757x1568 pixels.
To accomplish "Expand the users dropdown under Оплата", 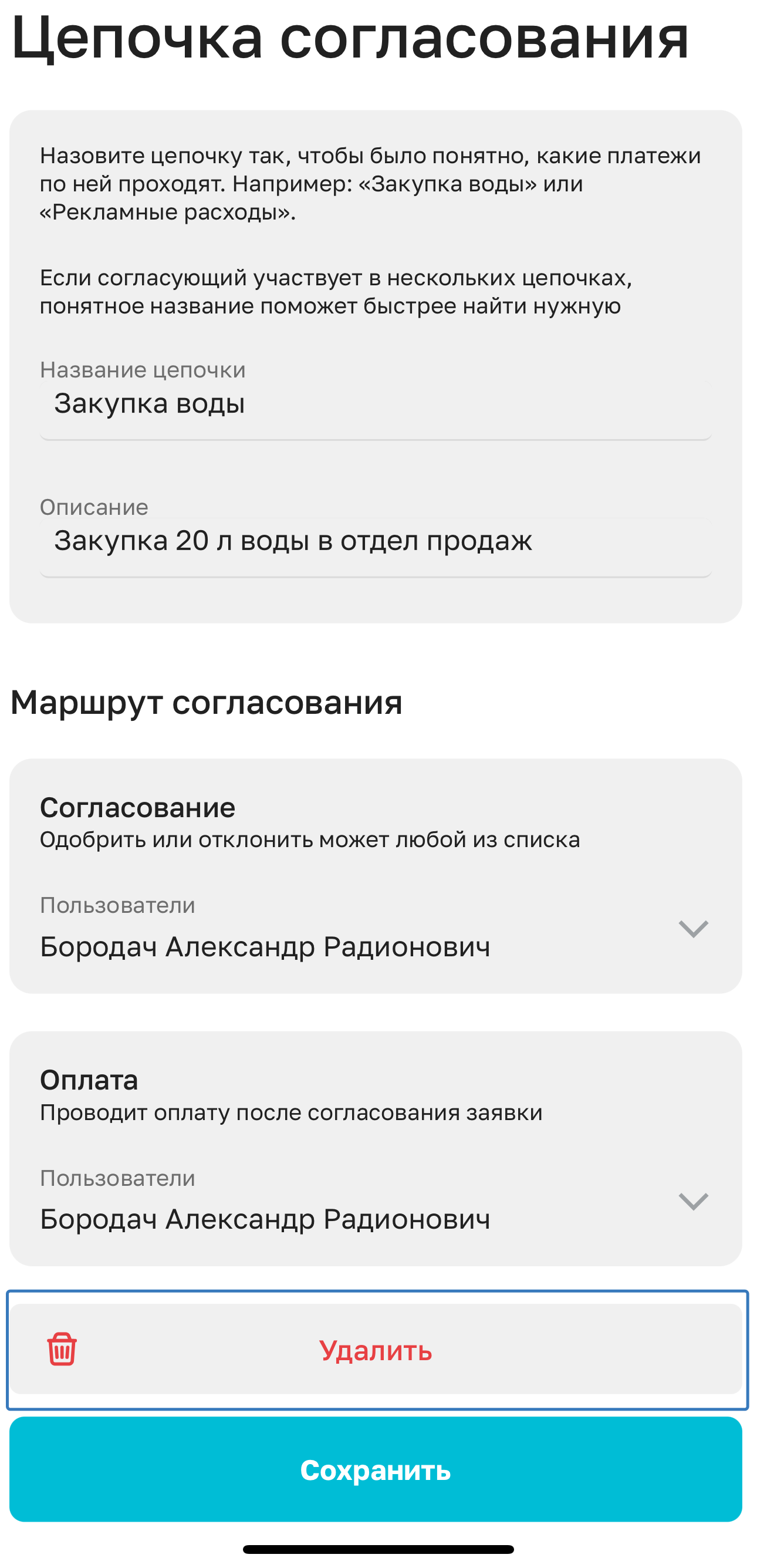I will tap(692, 1202).
